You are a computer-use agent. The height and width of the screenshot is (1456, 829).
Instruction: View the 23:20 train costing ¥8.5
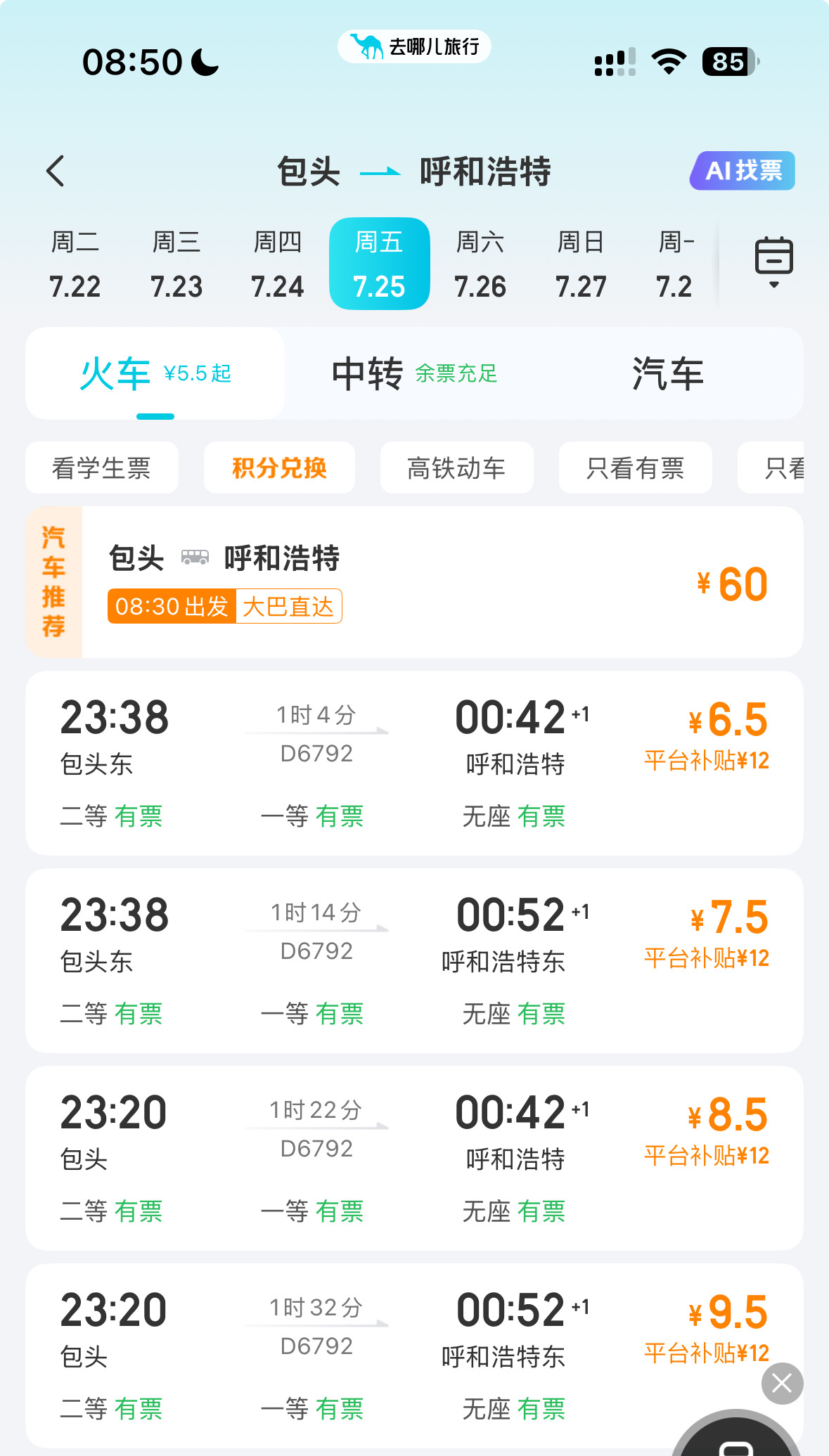click(415, 1158)
